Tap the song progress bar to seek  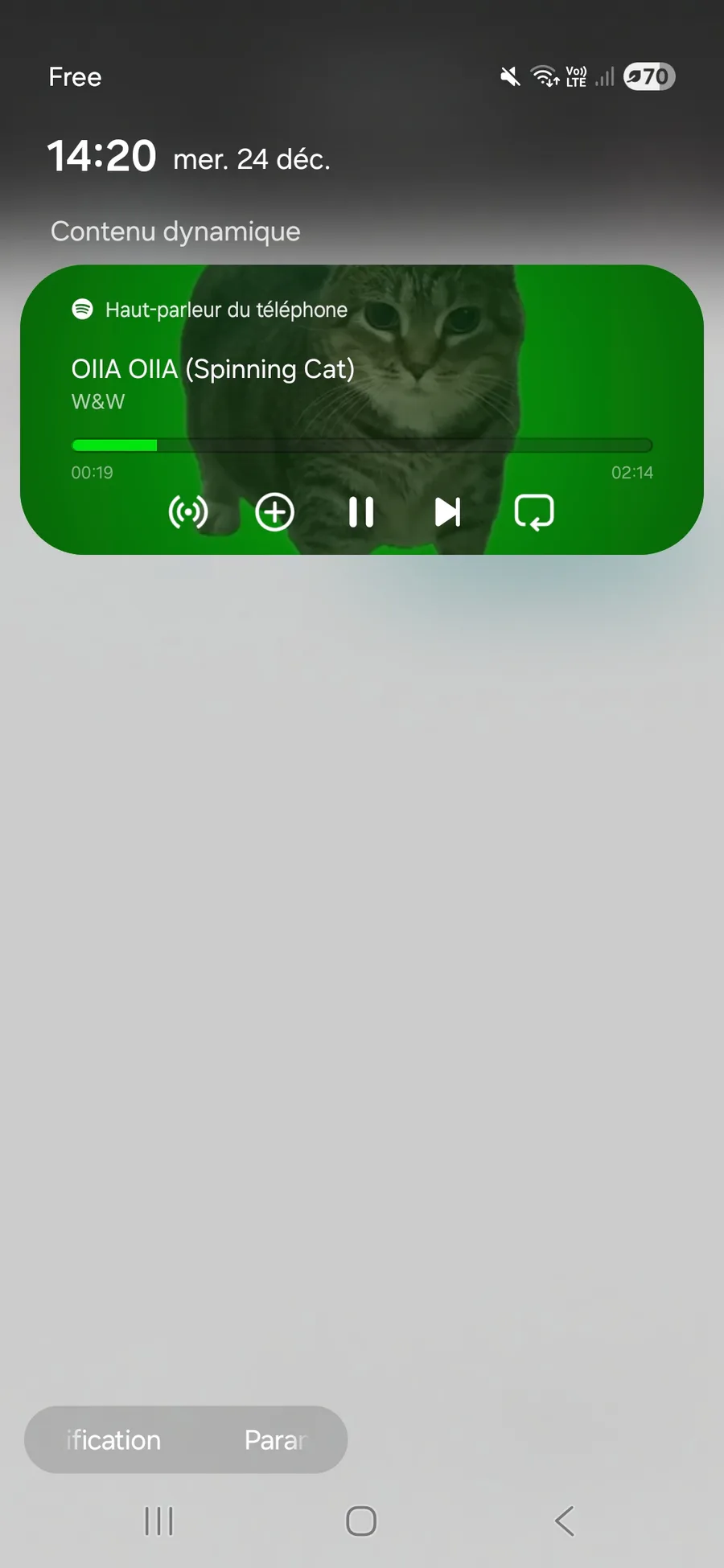(x=362, y=445)
